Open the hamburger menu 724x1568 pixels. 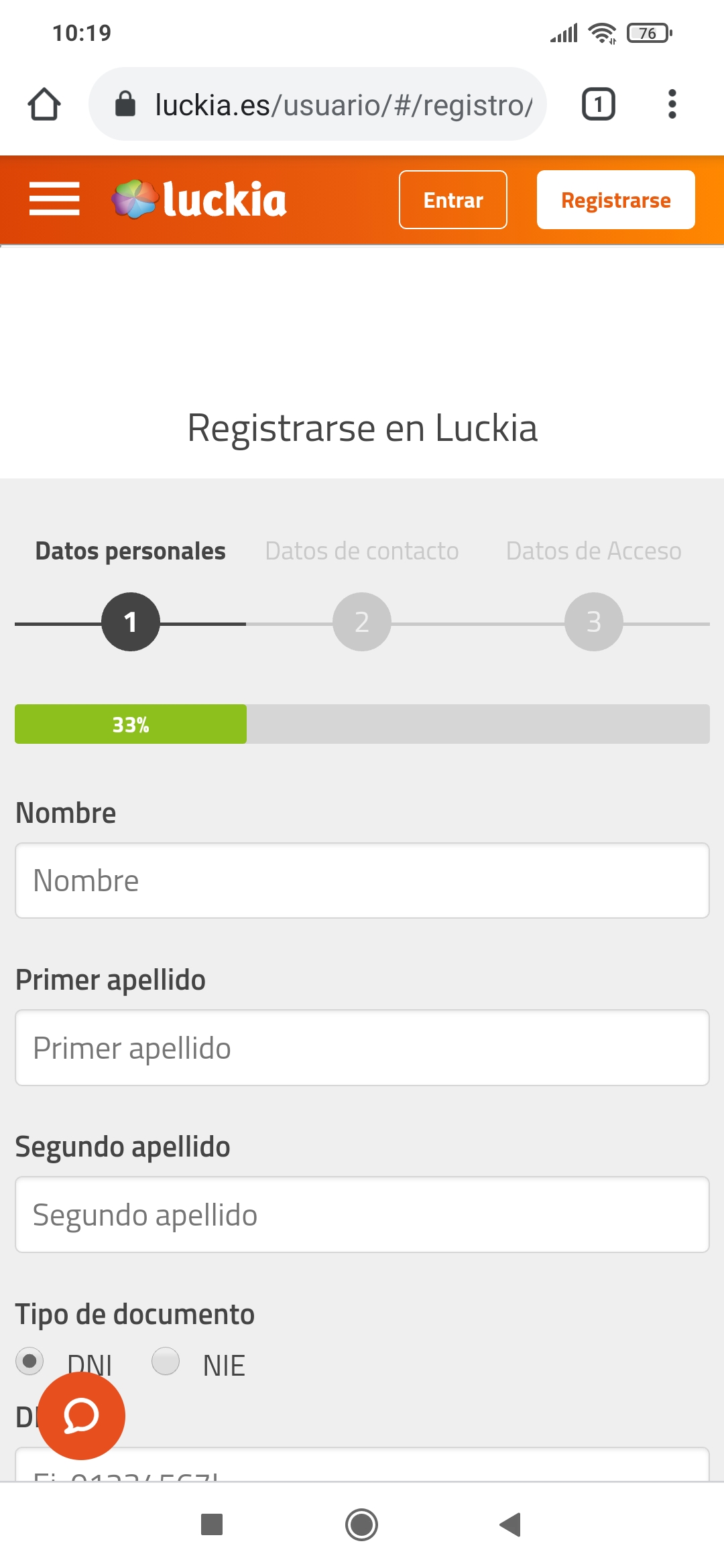click(x=54, y=199)
